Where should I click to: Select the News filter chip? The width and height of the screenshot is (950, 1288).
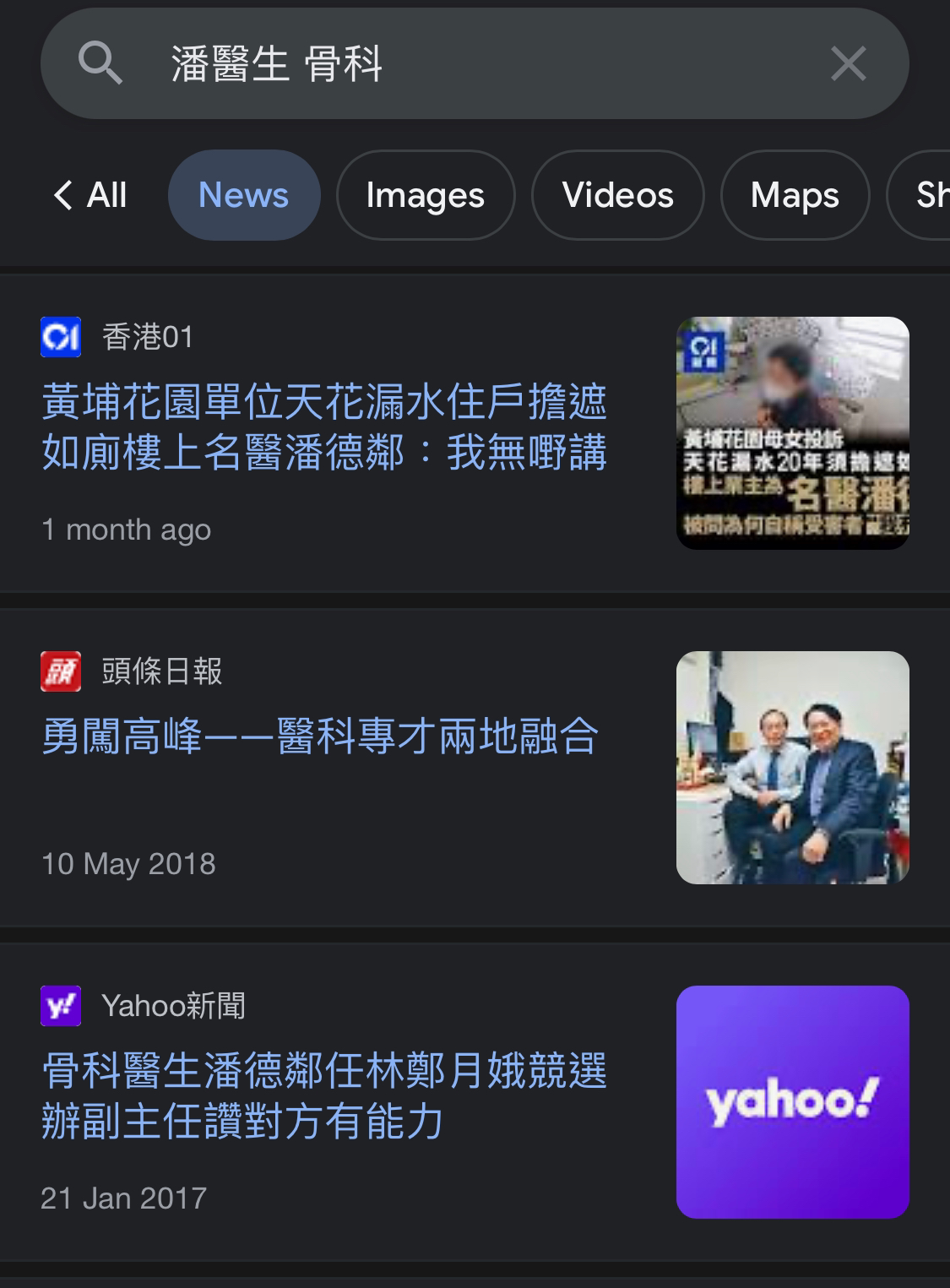pos(243,194)
